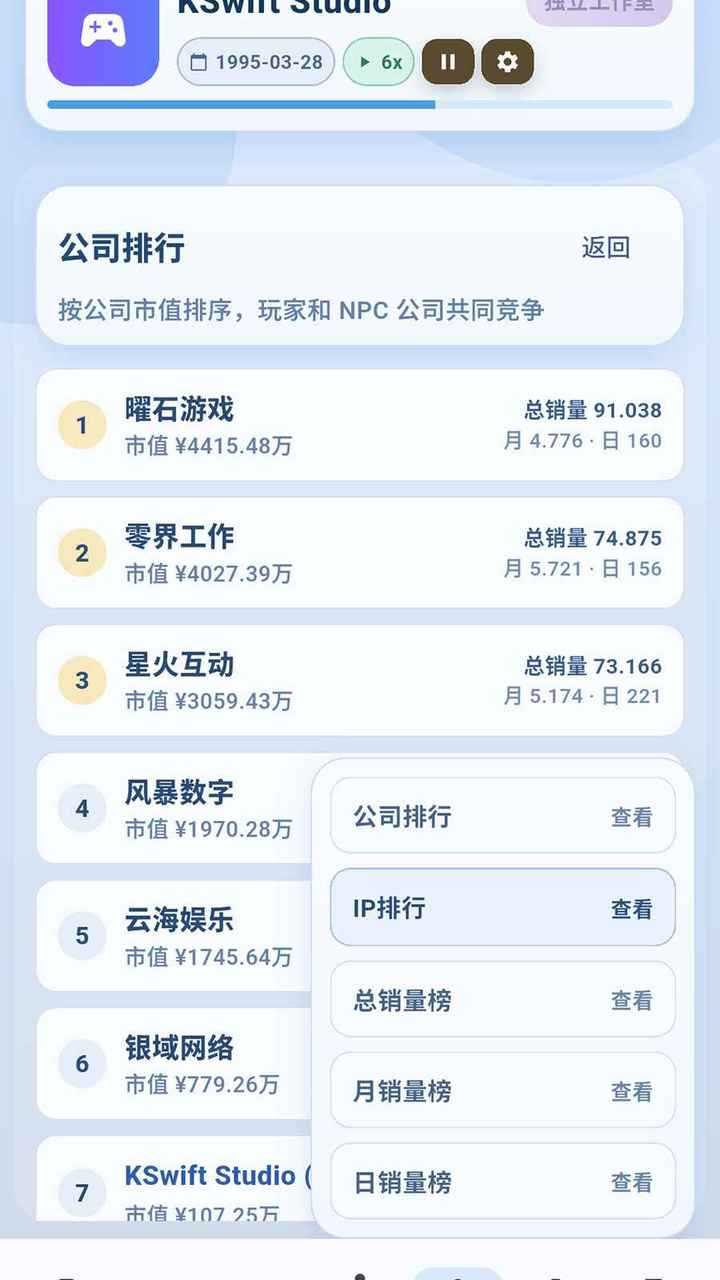The image size is (720, 1280).
Task: View the 月销量榜 ranking
Action: click(x=503, y=1091)
